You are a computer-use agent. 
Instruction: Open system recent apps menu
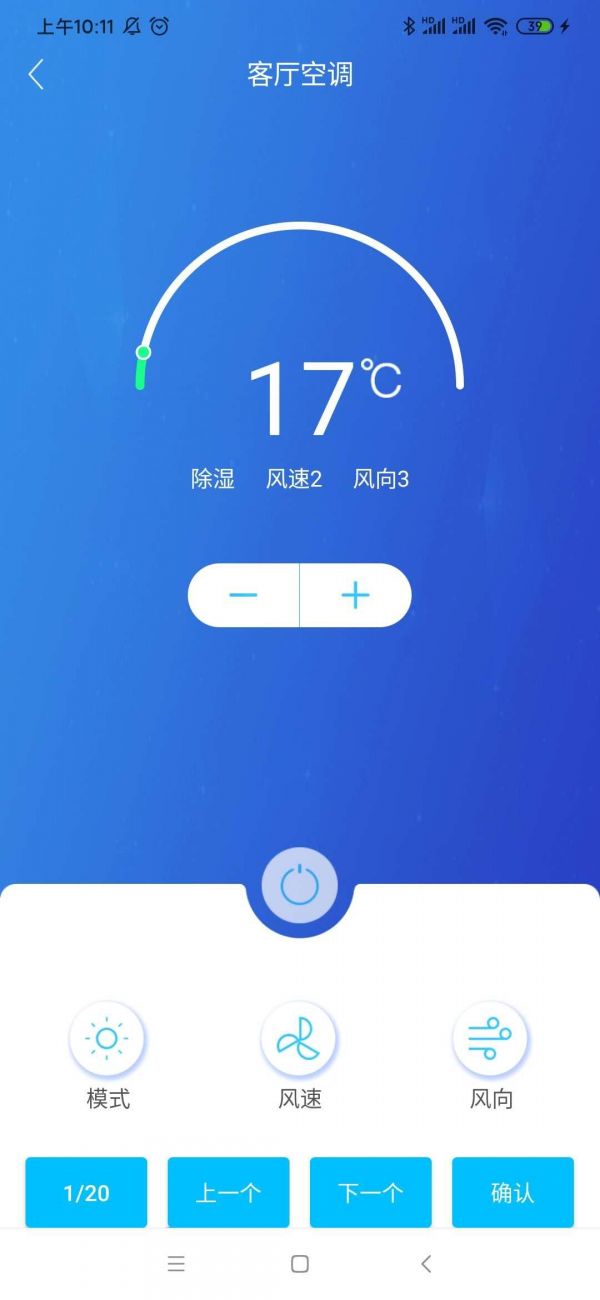[176, 1264]
